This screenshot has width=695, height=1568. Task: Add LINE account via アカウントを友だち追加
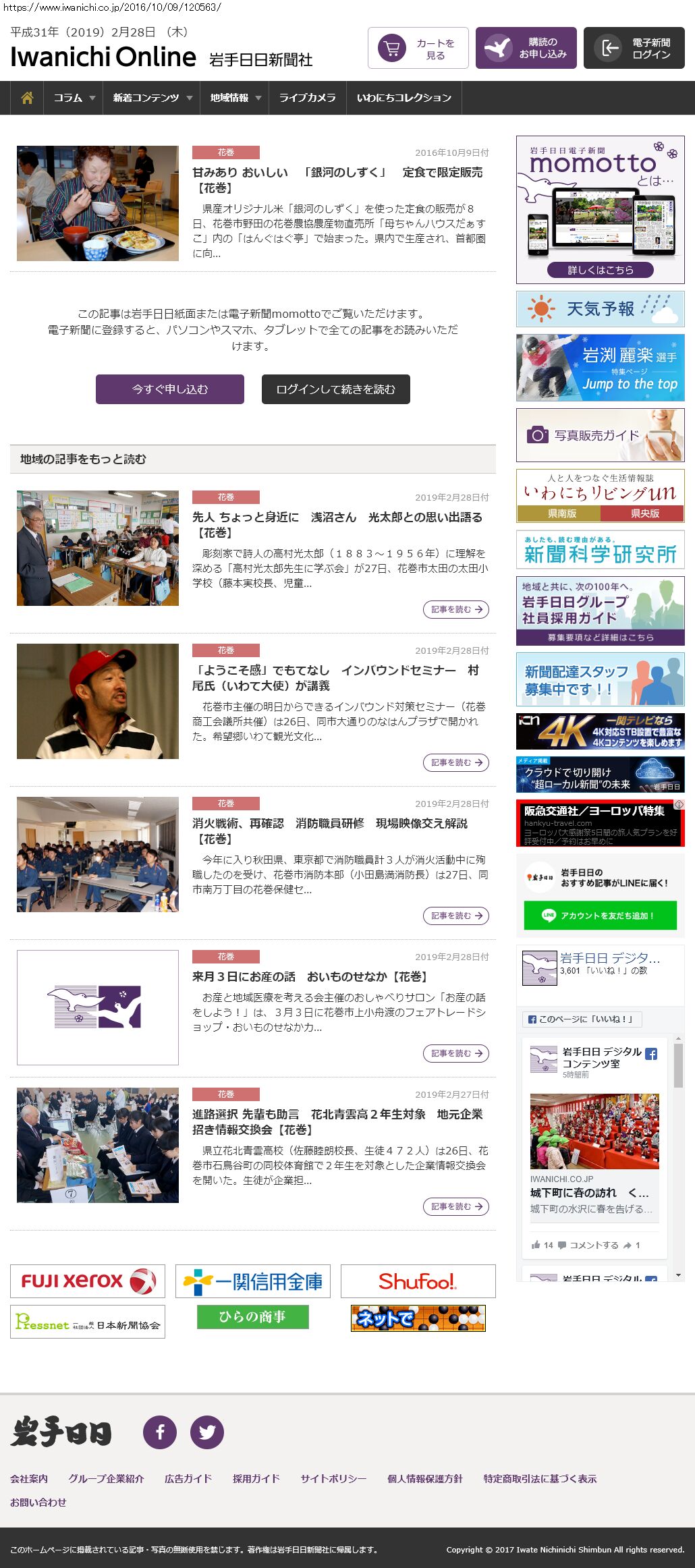click(x=600, y=916)
